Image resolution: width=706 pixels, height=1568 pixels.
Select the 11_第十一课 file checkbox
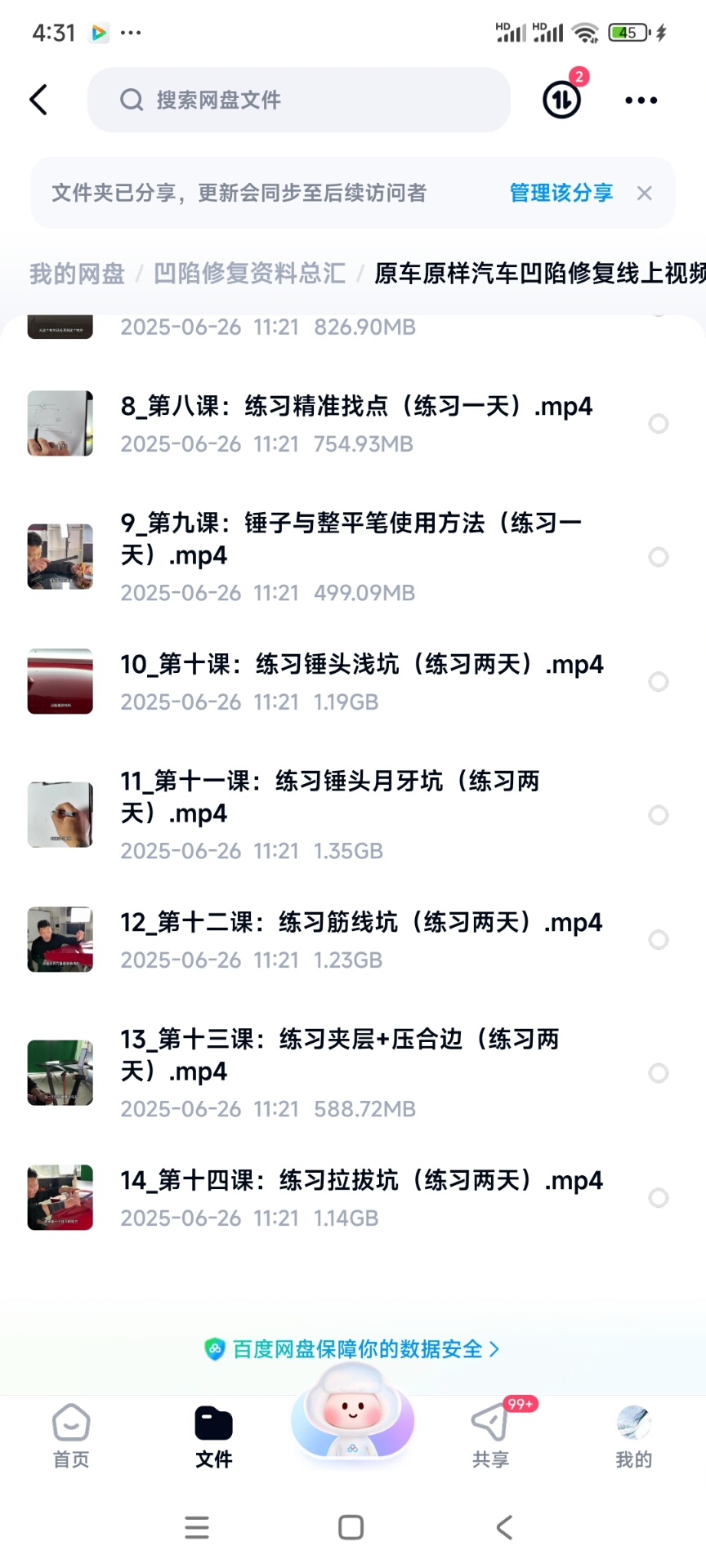coord(658,815)
